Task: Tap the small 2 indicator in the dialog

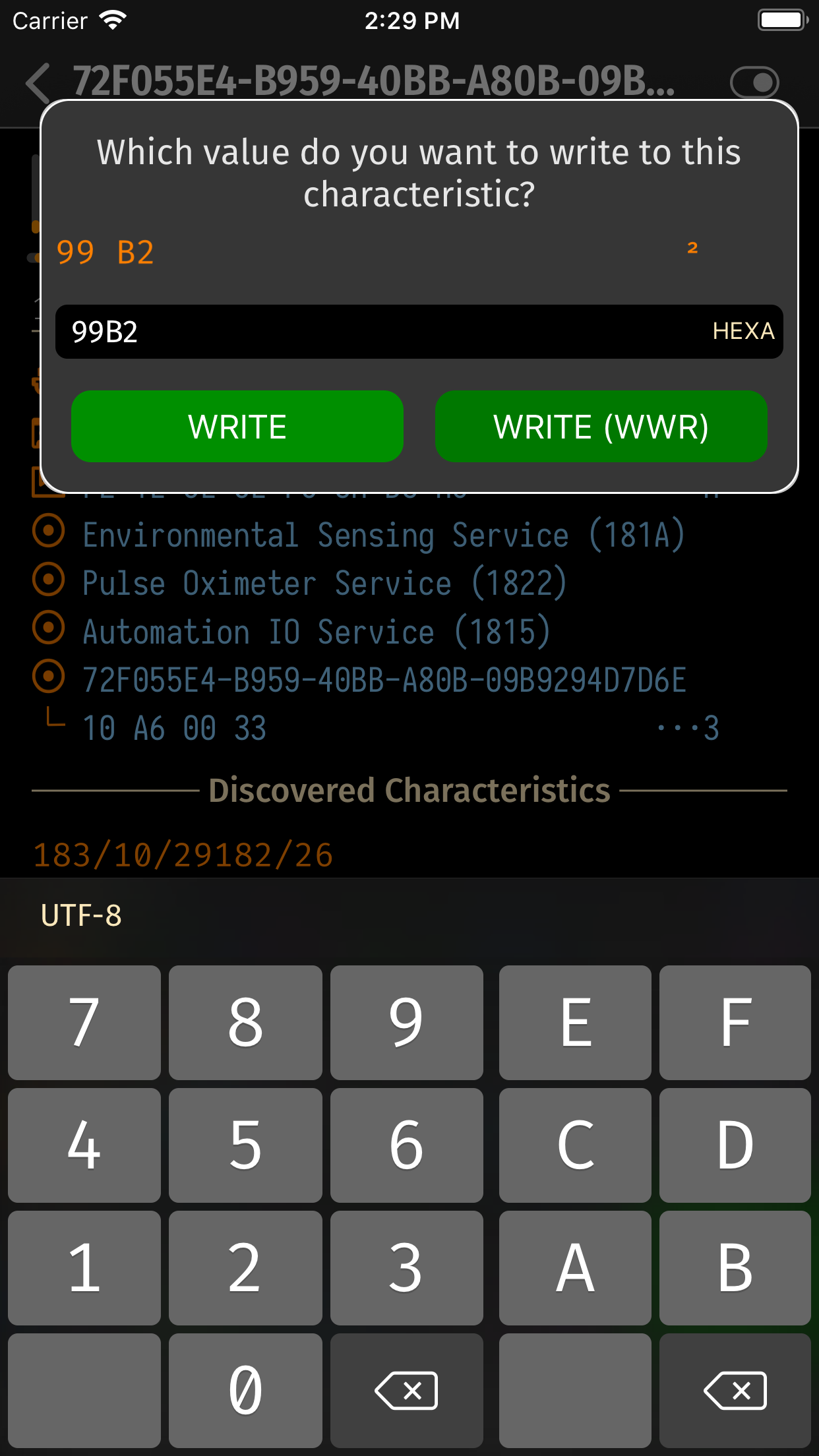Action: coord(693,249)
